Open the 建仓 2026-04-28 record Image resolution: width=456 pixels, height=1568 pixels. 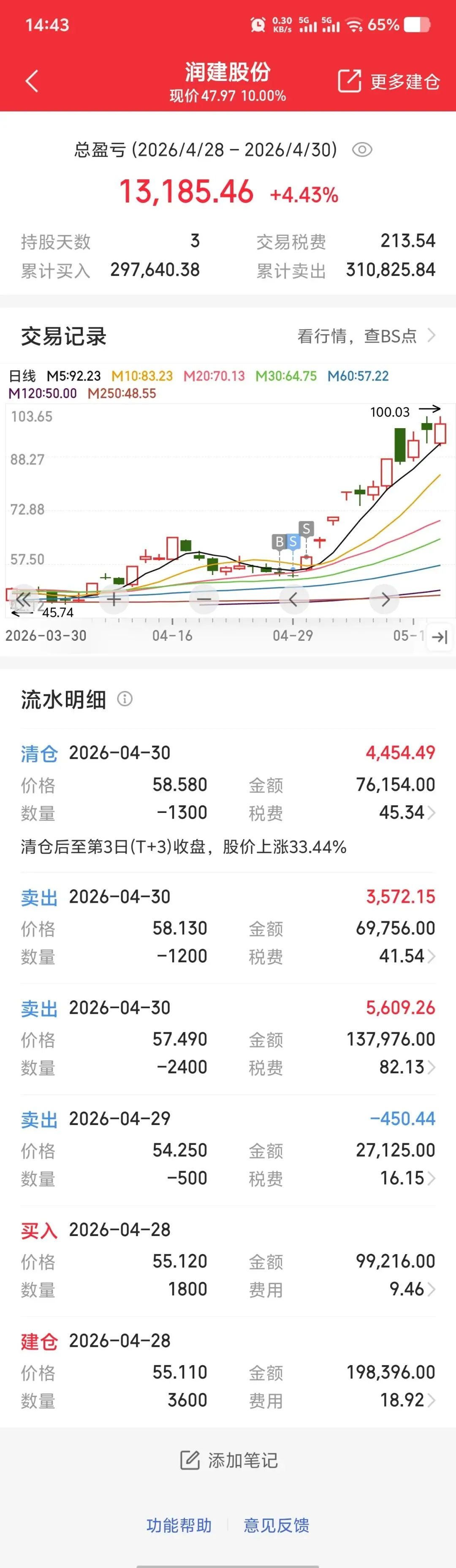[x=228, y=1370]
